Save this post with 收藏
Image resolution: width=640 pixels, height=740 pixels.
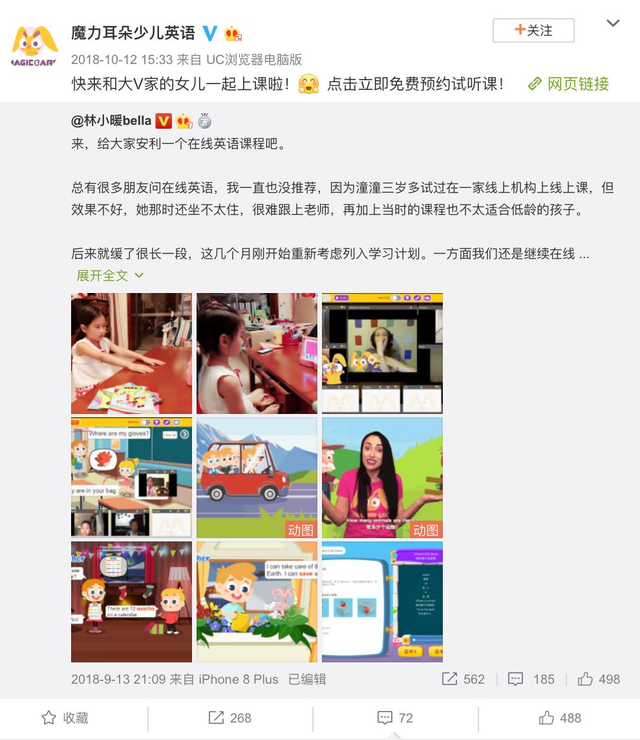65,718
